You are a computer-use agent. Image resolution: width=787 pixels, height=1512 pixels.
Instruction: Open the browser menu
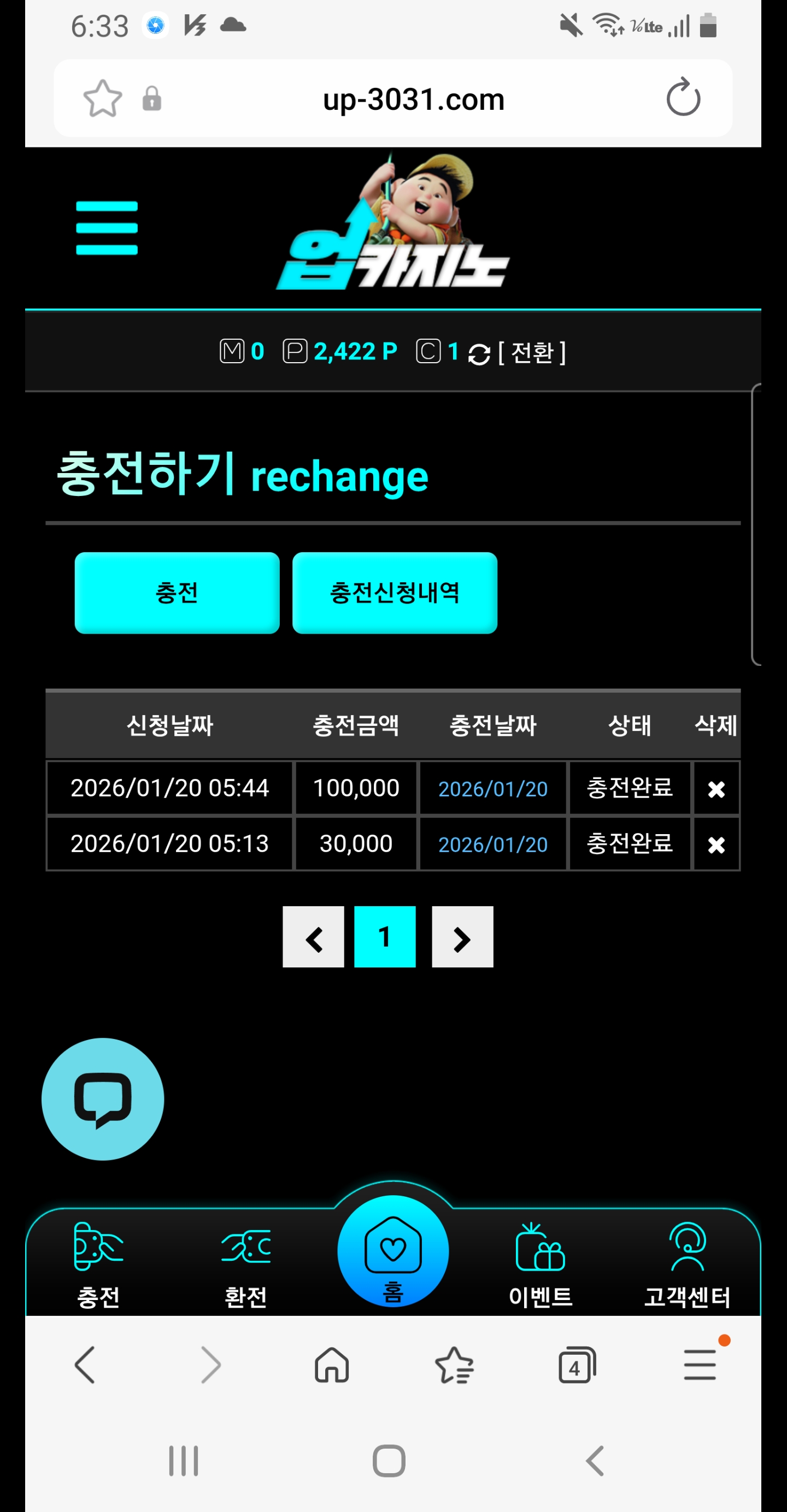pos(700,1365)
